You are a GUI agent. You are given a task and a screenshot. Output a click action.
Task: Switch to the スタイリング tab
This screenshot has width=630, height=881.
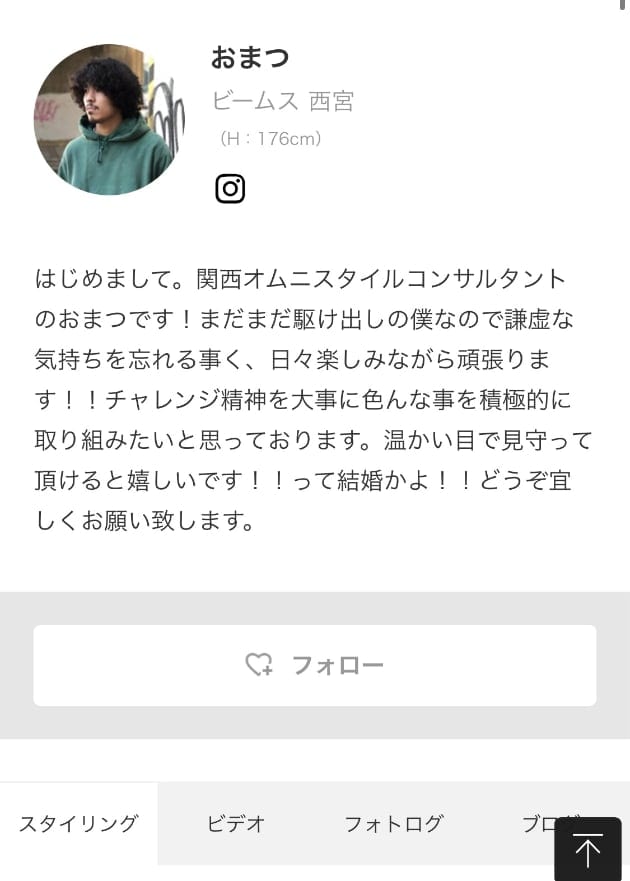78,824
